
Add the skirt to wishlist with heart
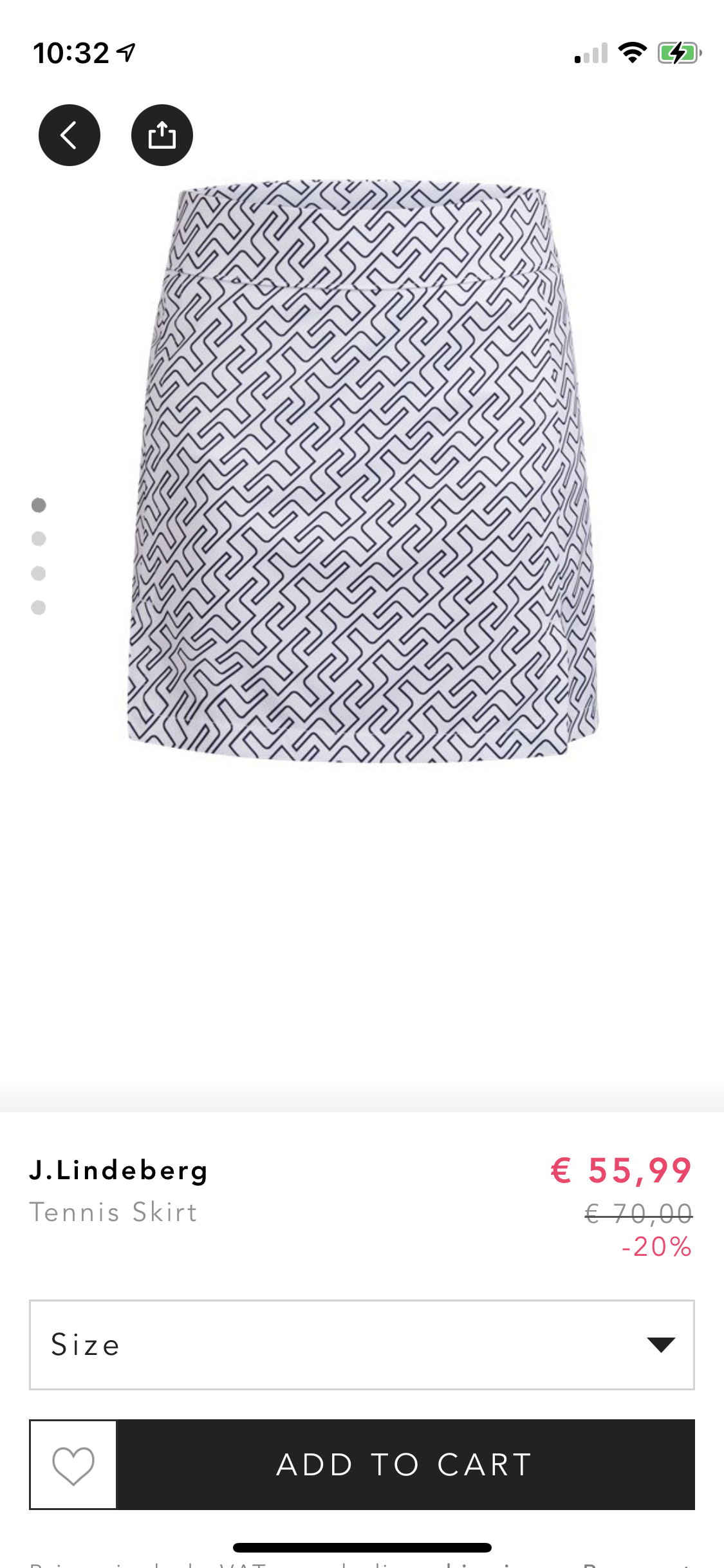pos(73,1465)
